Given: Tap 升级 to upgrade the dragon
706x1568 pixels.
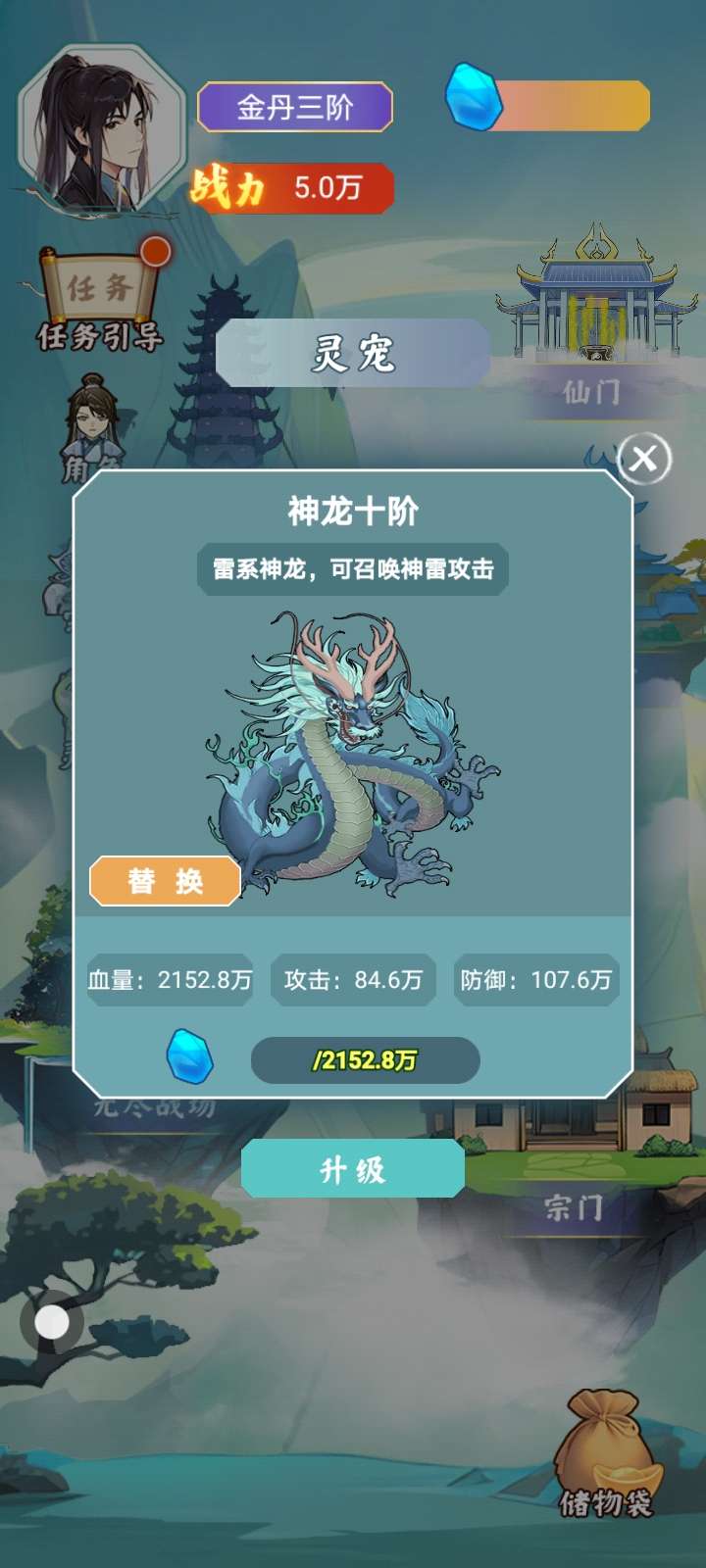Looking at the screenshot, I should [353, 1168].
